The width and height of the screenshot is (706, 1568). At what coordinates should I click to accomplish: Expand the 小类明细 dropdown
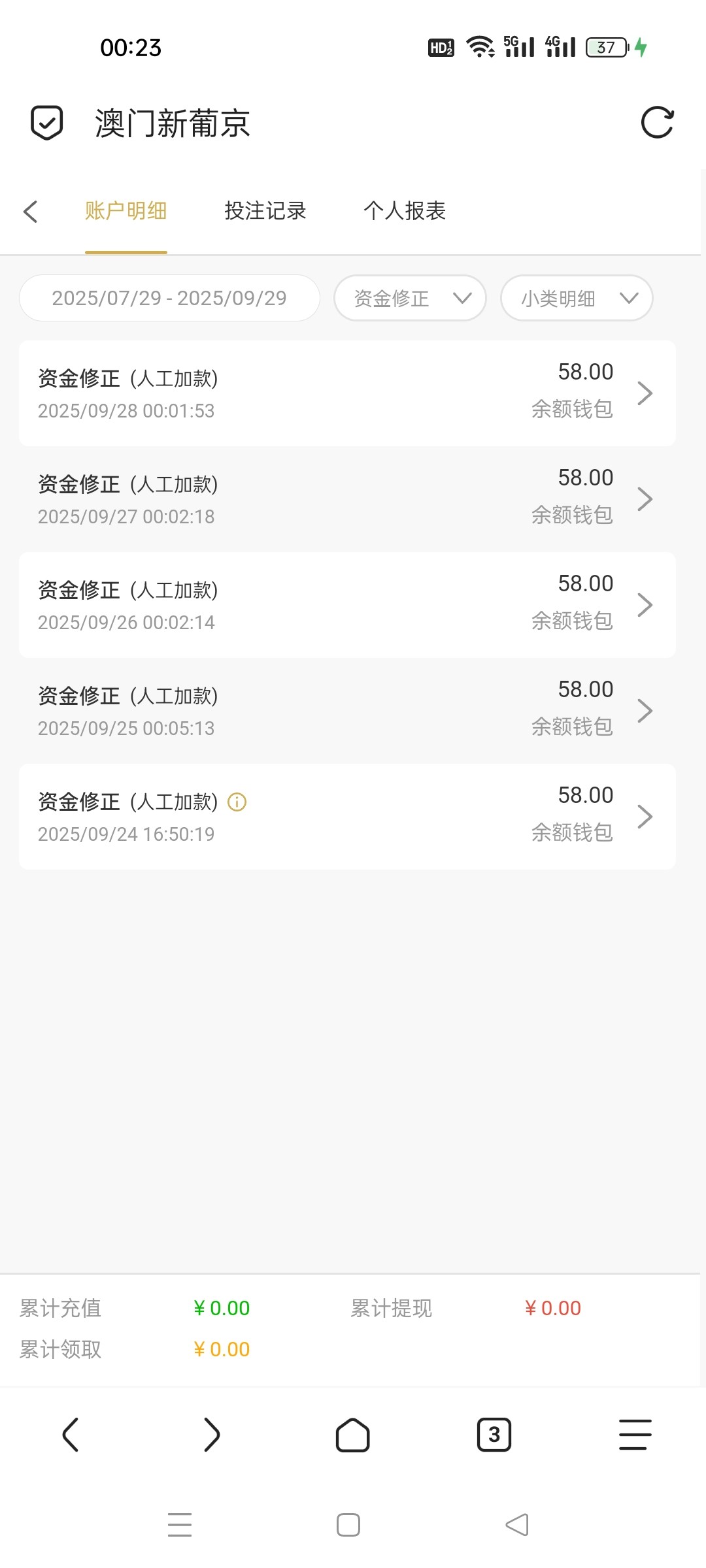click(x=577, y=298)
